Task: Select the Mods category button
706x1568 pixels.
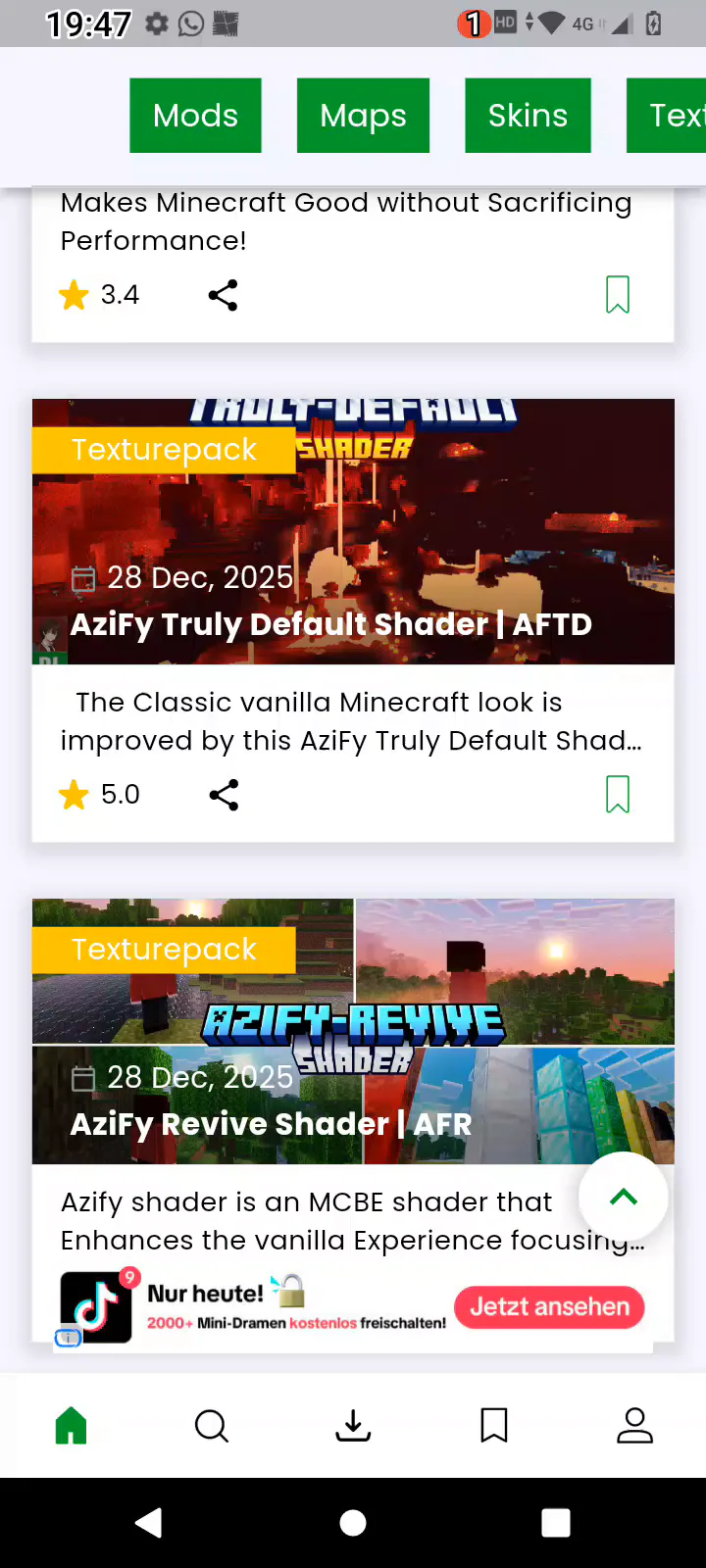Action: pyautogui.click(x=195, y=116)
